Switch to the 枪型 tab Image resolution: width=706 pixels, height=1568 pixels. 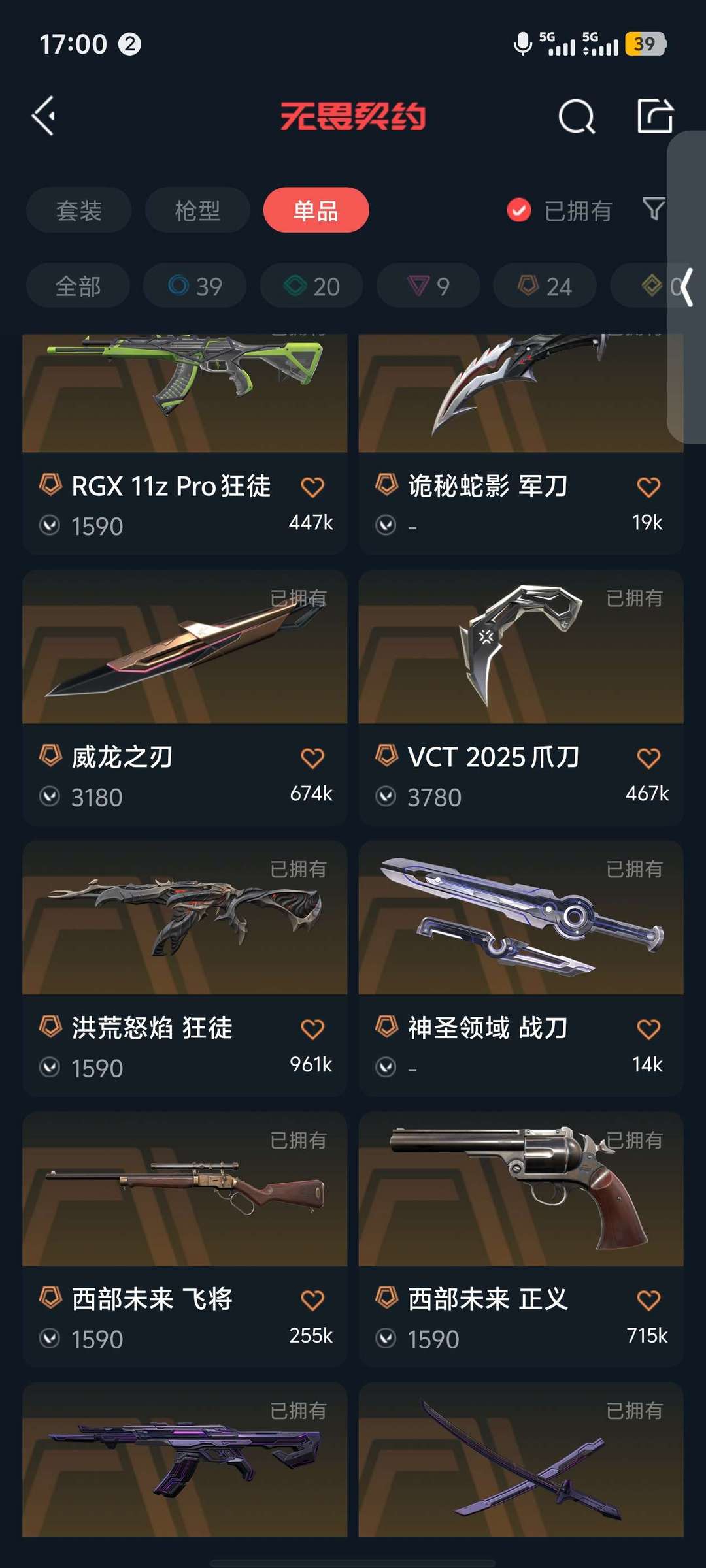pyautogui.click(x=197, y=210)
